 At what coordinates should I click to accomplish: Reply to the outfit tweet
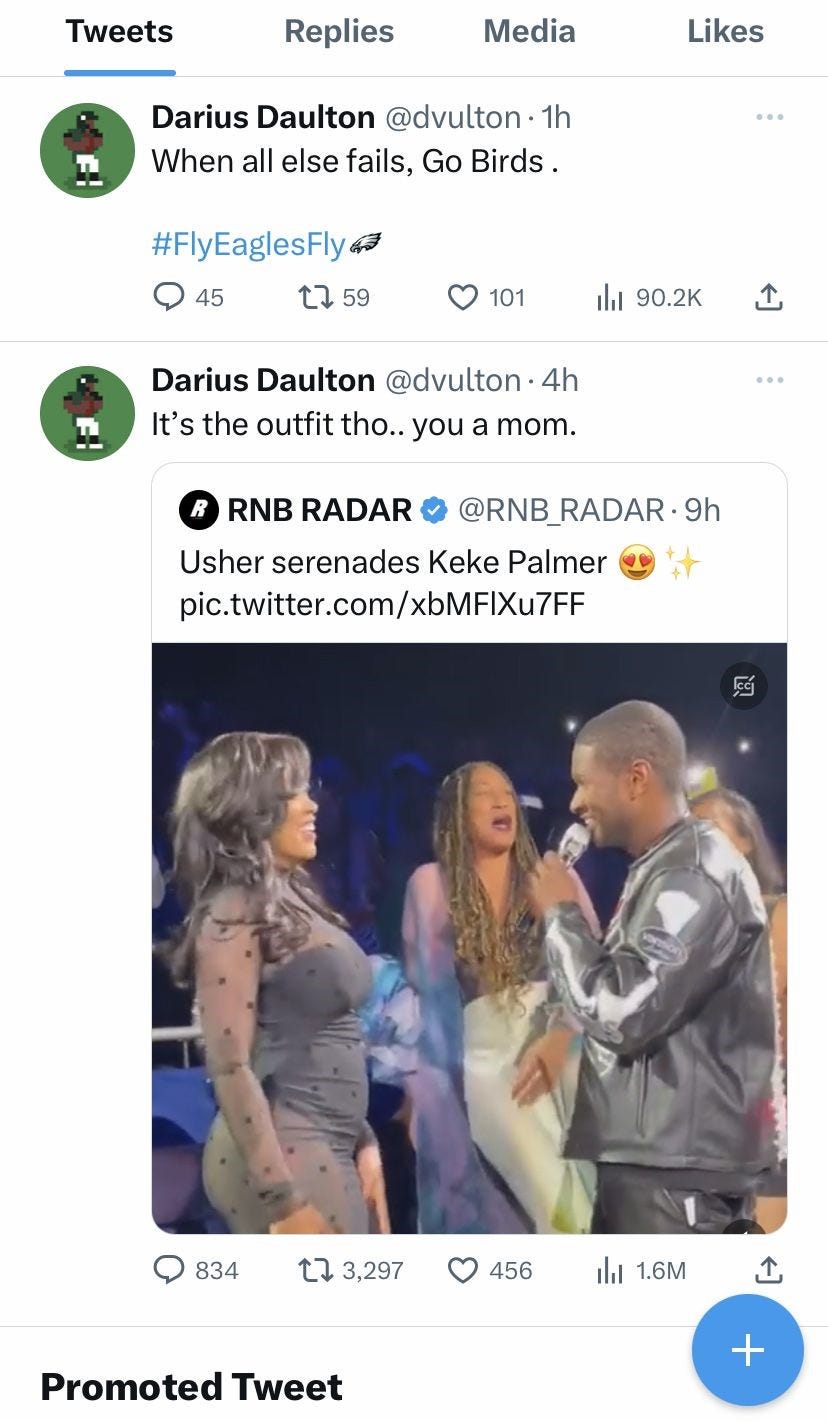coord(169,1270)
